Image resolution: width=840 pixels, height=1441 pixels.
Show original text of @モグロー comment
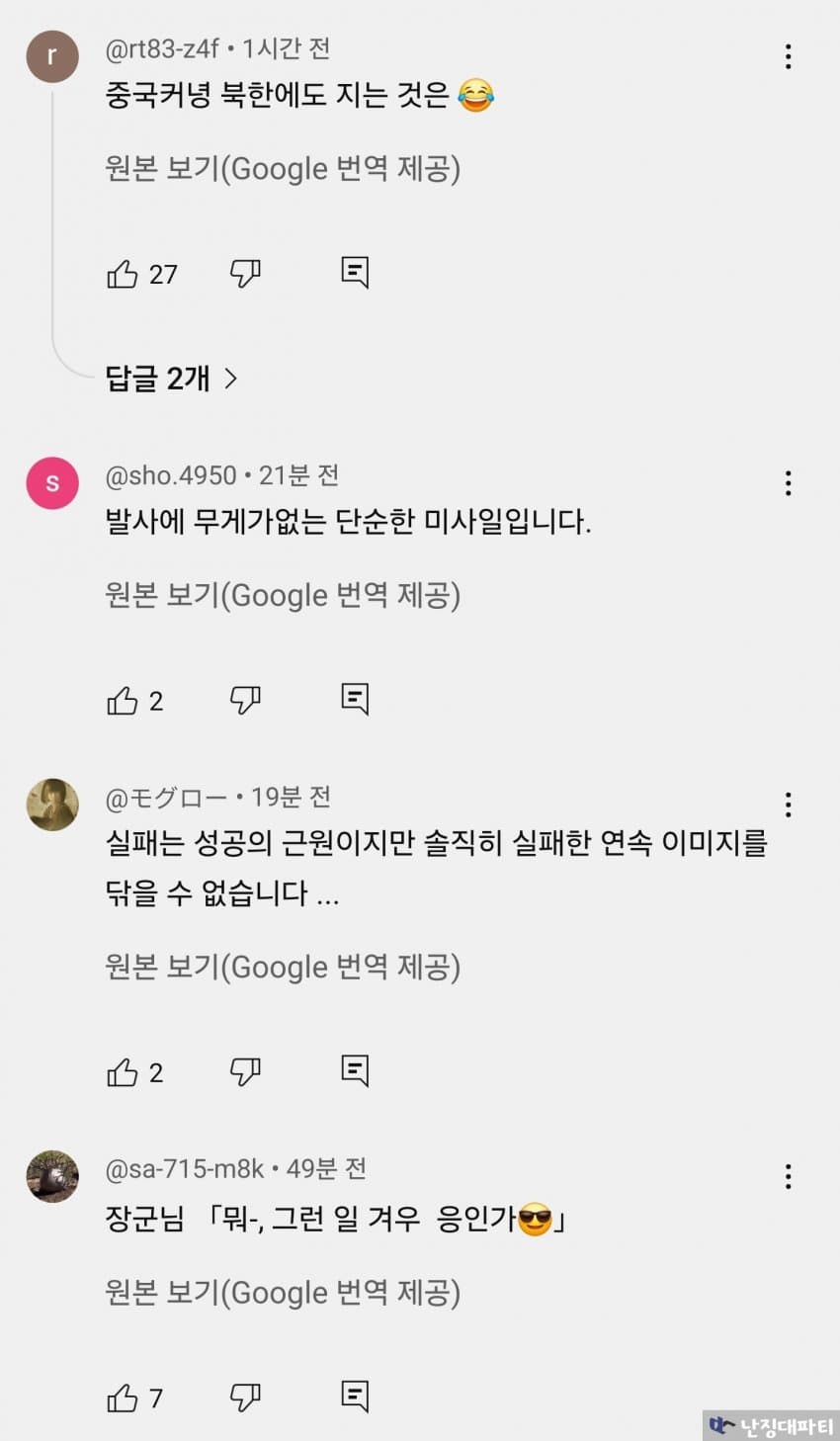point(283,968)
